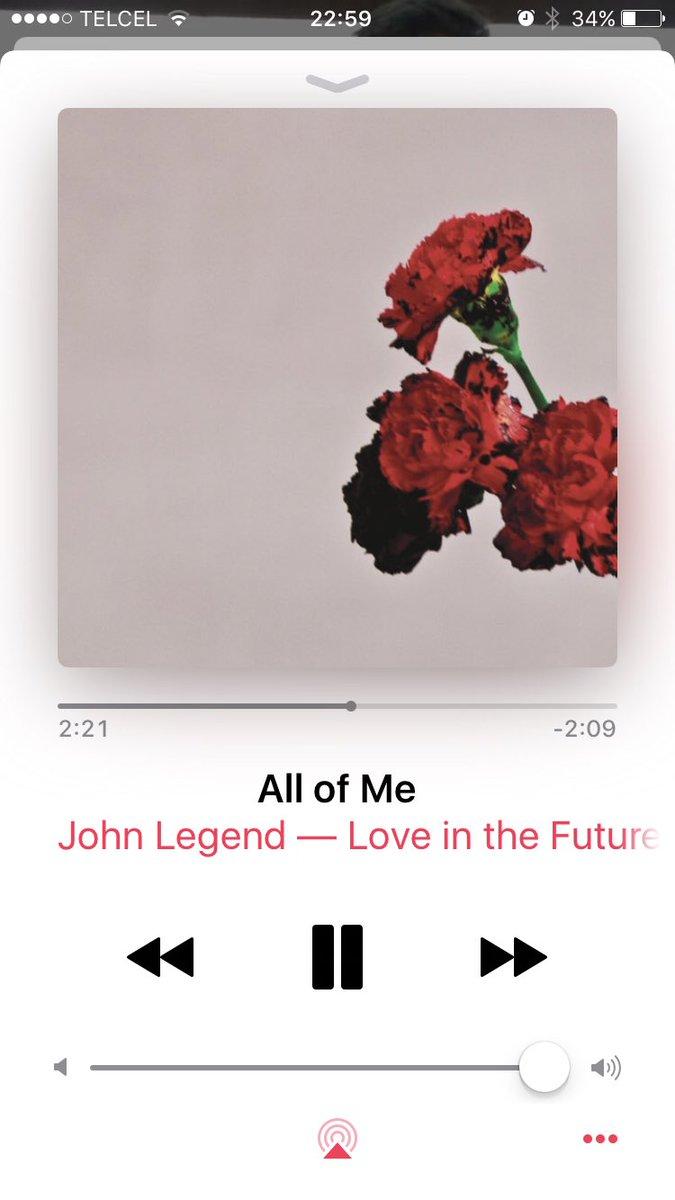This screenshot has height=1200, width=675.
Task: Open the AirPlay output picker
Action: click(337, 1139)
